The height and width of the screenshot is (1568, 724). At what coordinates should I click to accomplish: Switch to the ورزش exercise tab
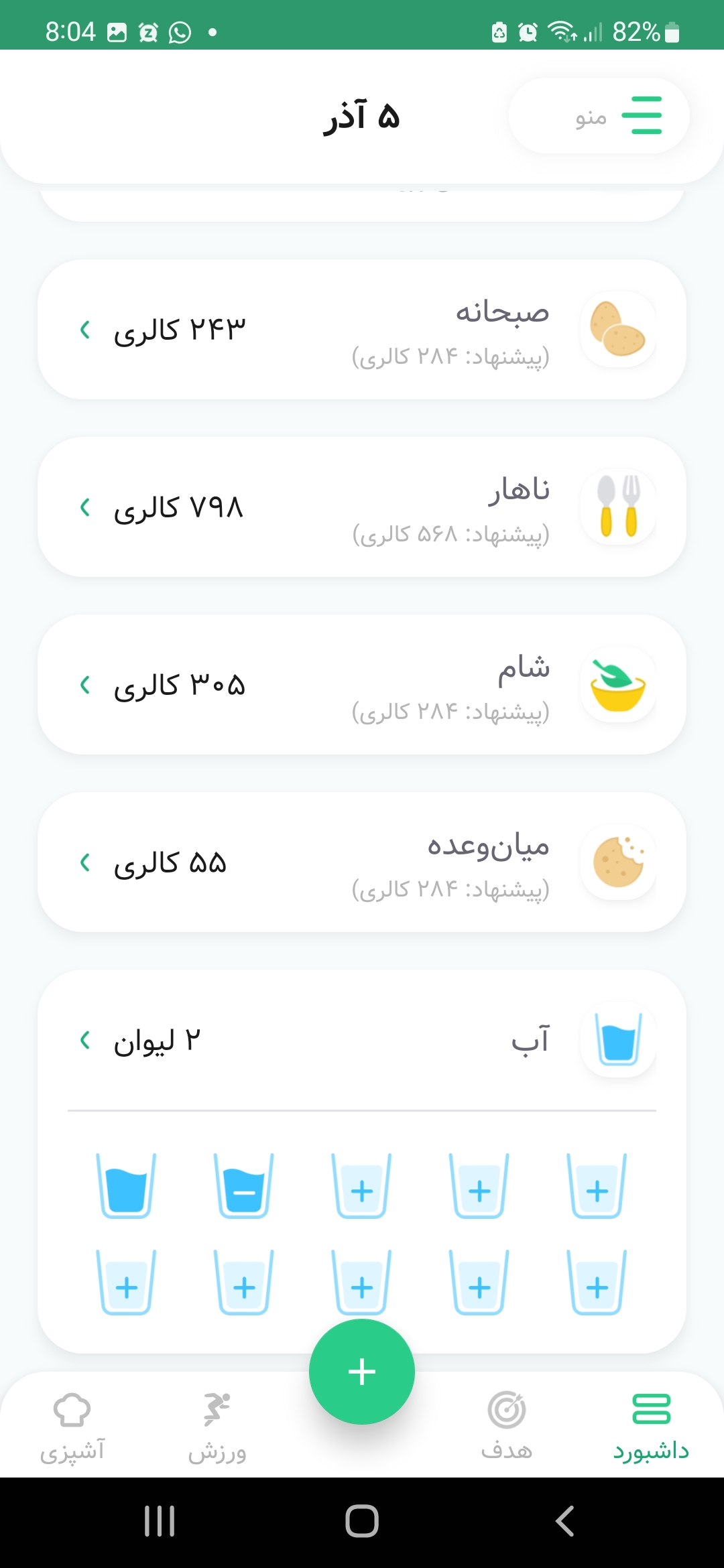[217, 1426]
